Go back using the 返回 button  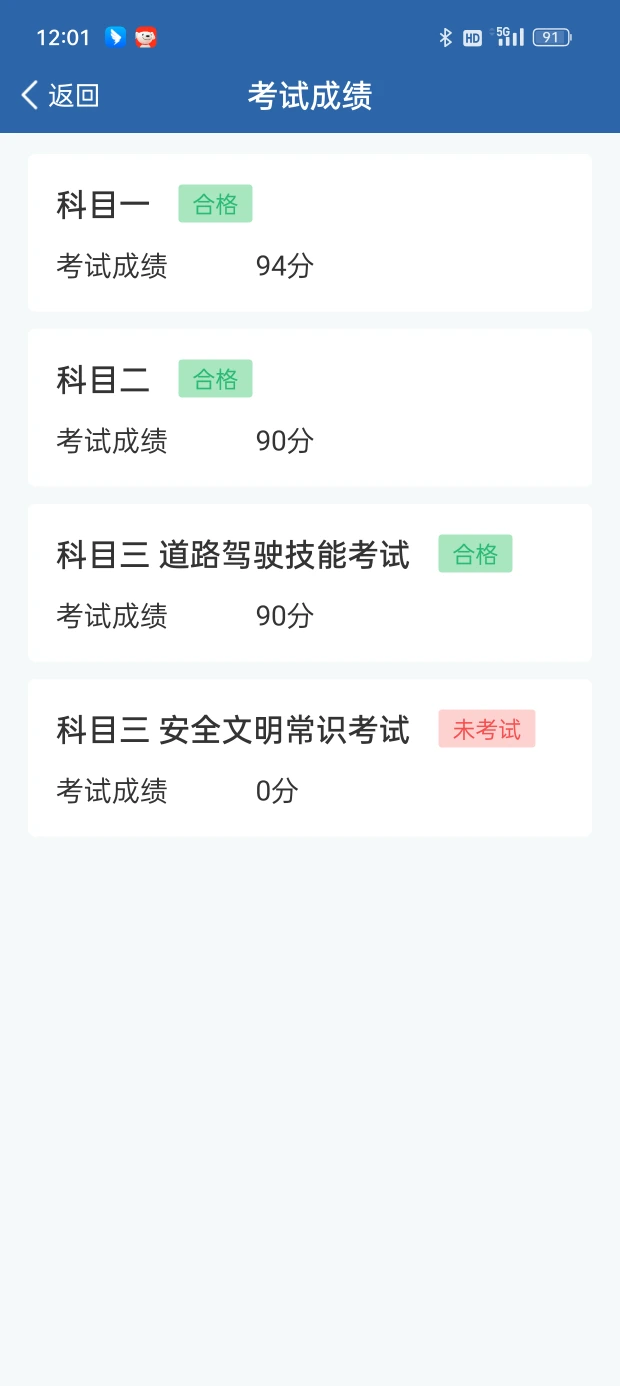(60, 96)
